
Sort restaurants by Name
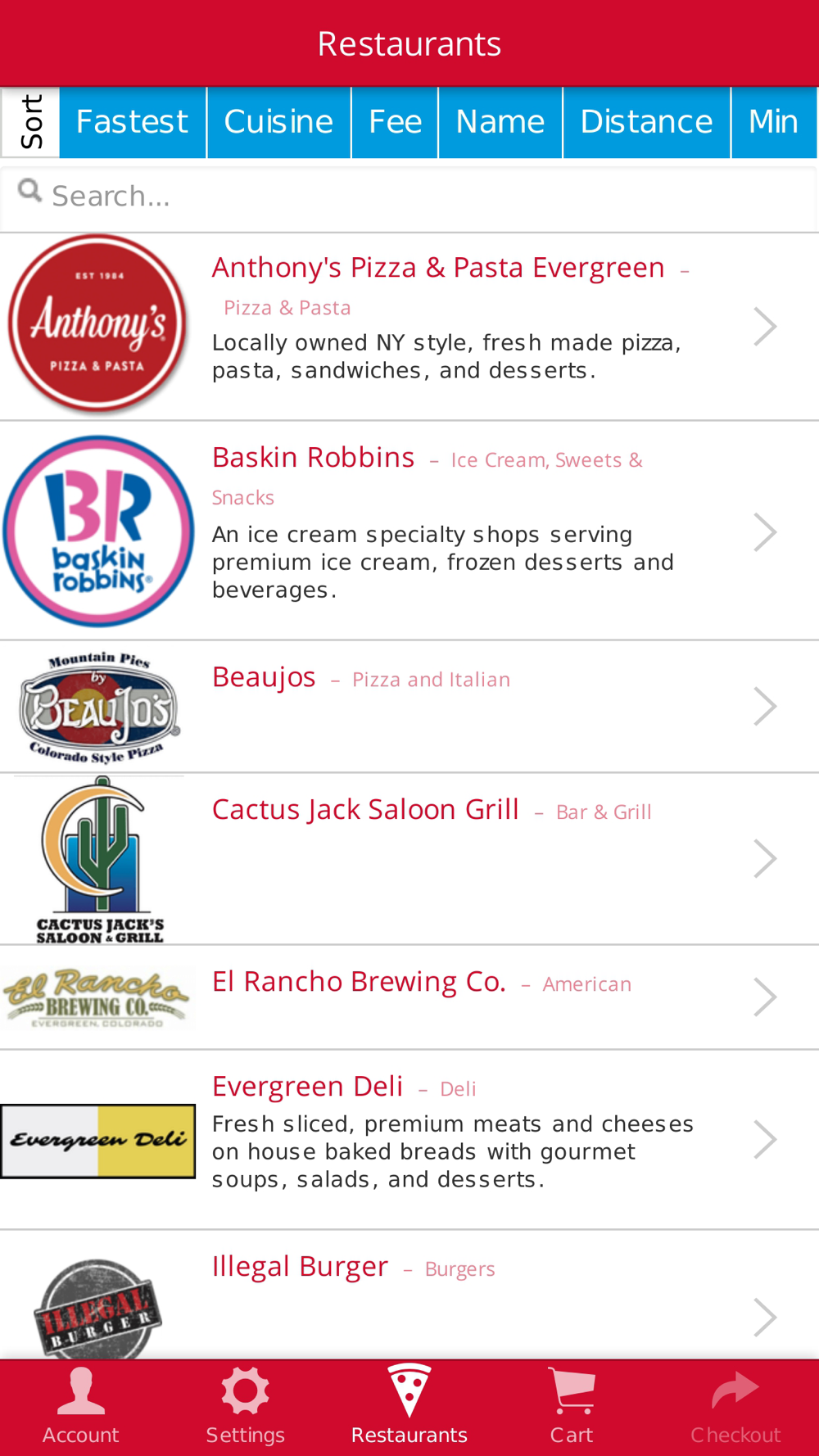tap(500, 122)
